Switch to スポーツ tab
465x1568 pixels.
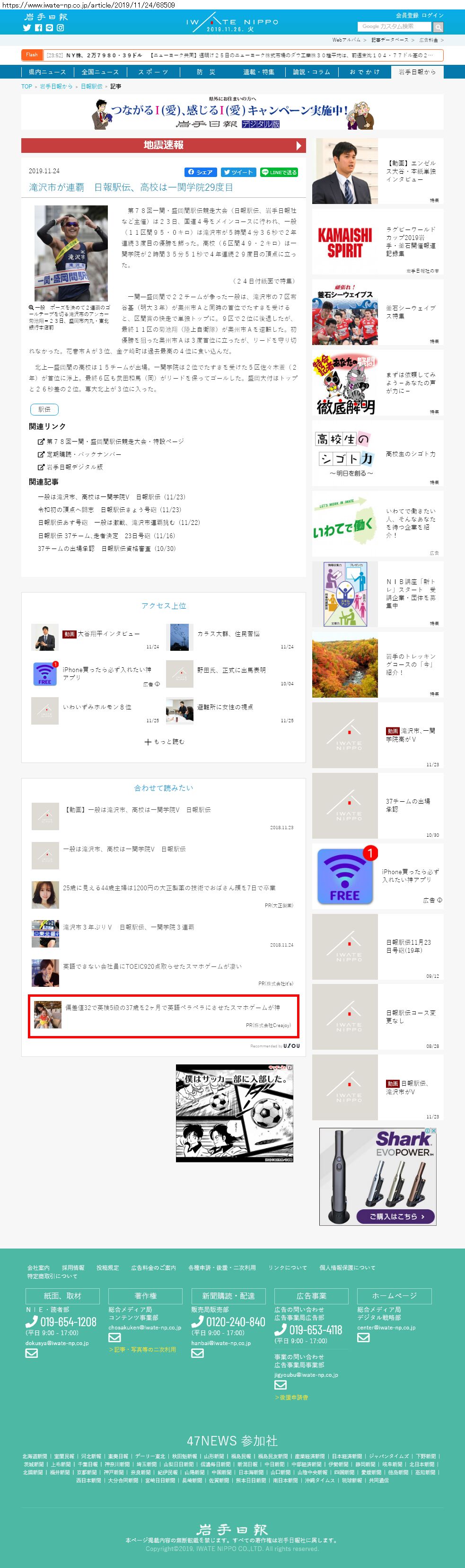[153, 72]
